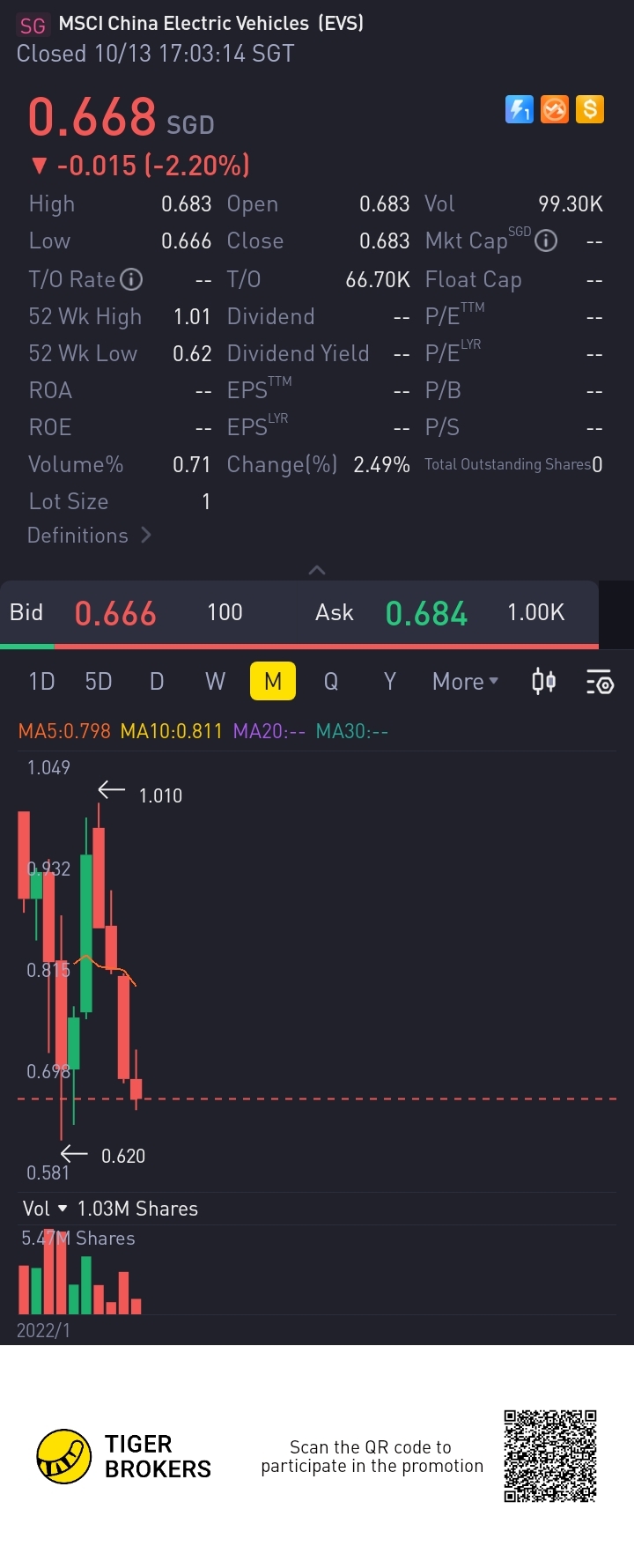Switch to the weekly W chart
Screen dimensions: 634x1568
coord(215,682)
